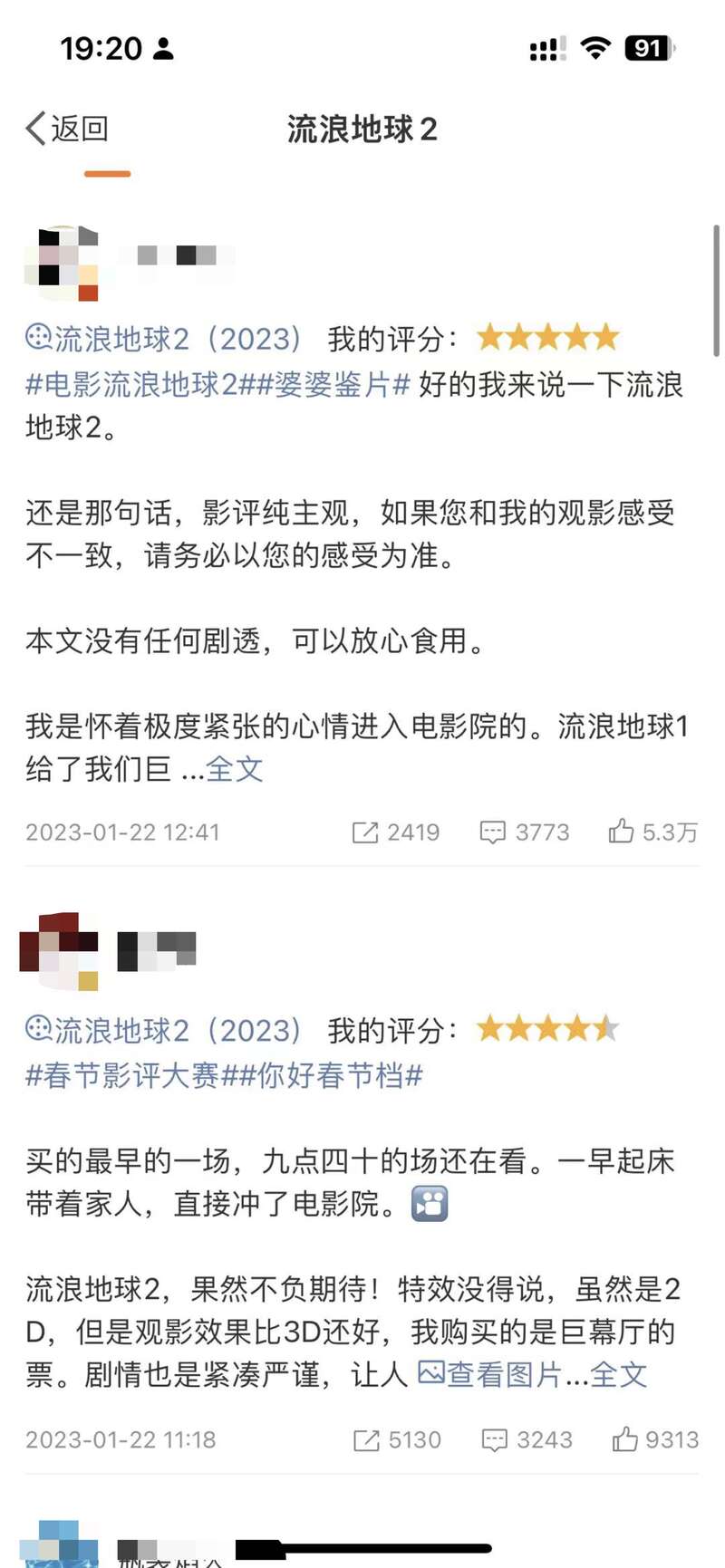Open comments on review with 3773 comments
Viewport: 725px width, 1568px height.
coord(525,832)
